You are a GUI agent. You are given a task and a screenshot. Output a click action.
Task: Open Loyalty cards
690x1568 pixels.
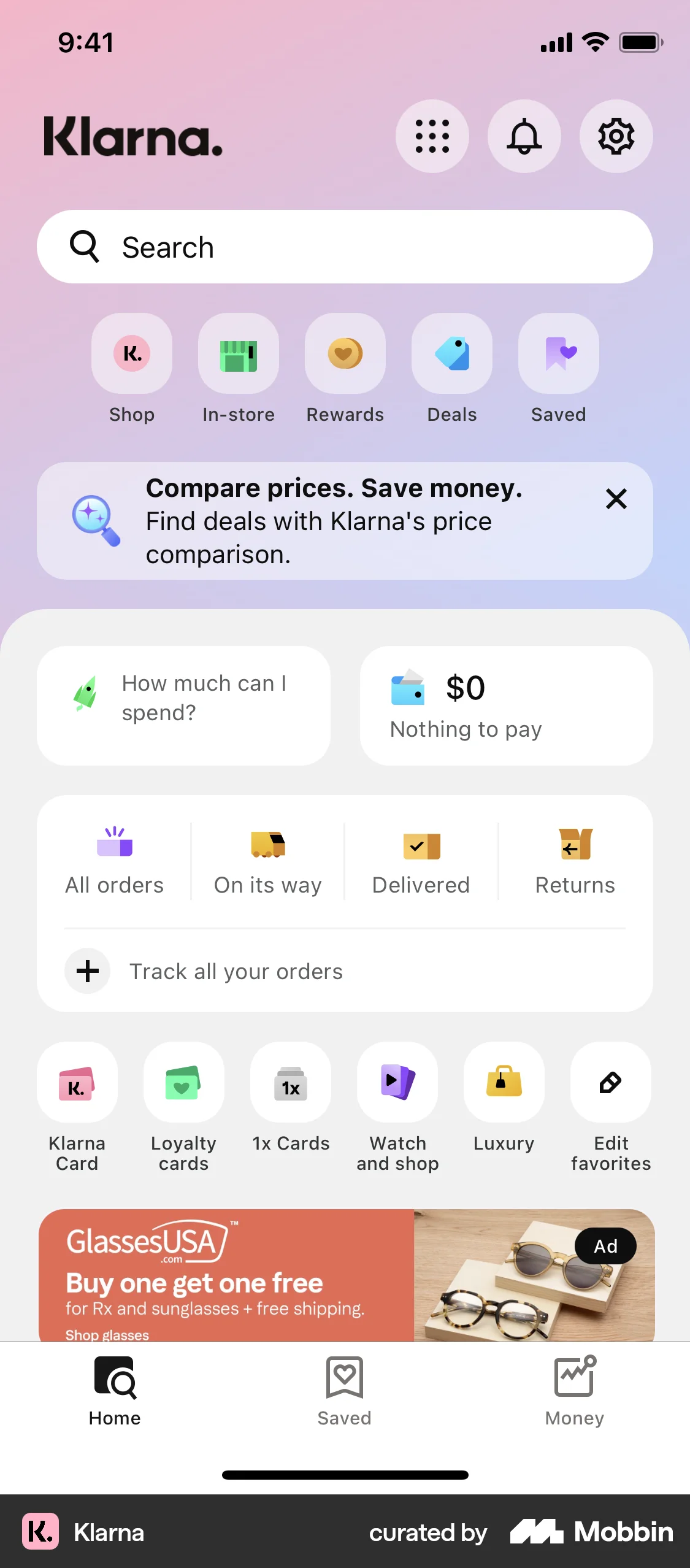184,1082
